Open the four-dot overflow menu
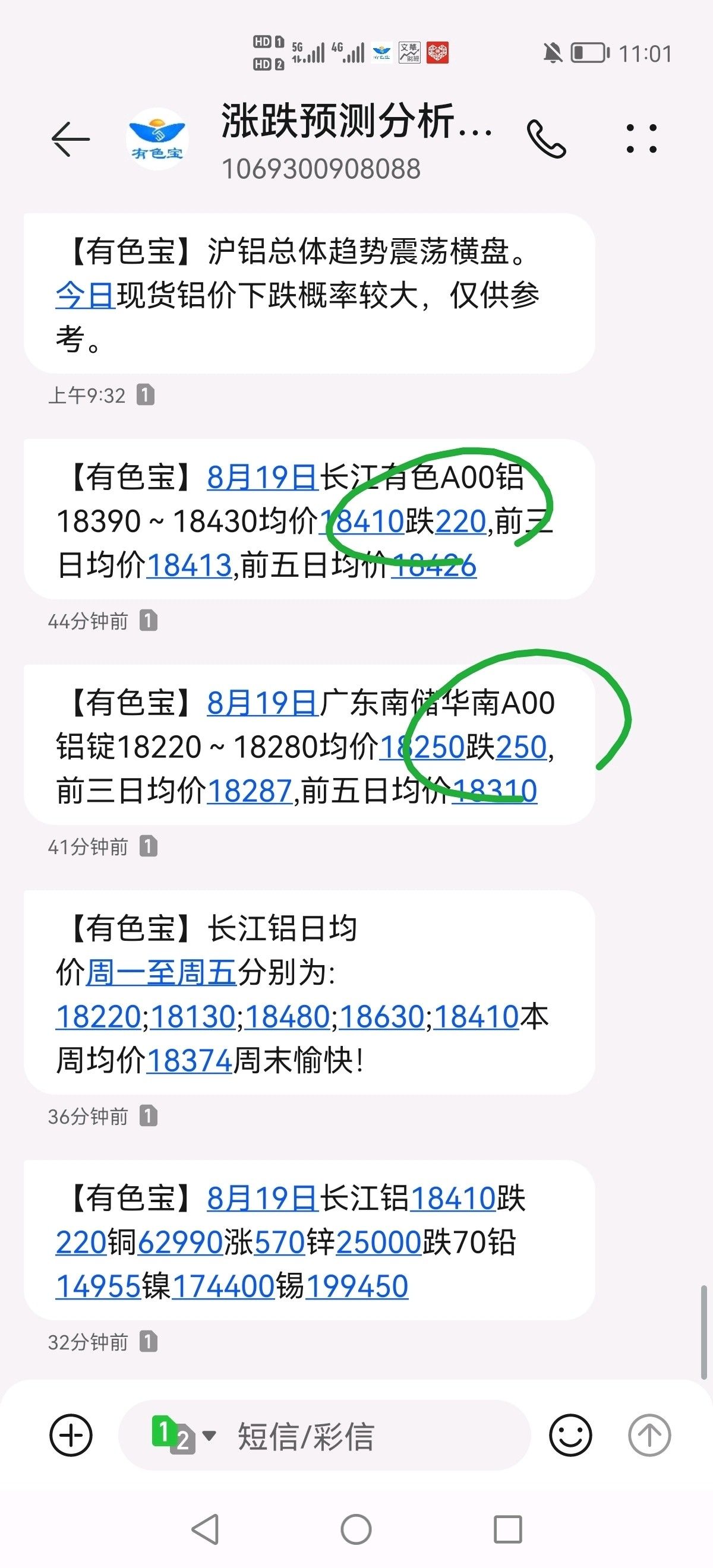The height and width of the screenshot is (1568, 713). point(642,139)
